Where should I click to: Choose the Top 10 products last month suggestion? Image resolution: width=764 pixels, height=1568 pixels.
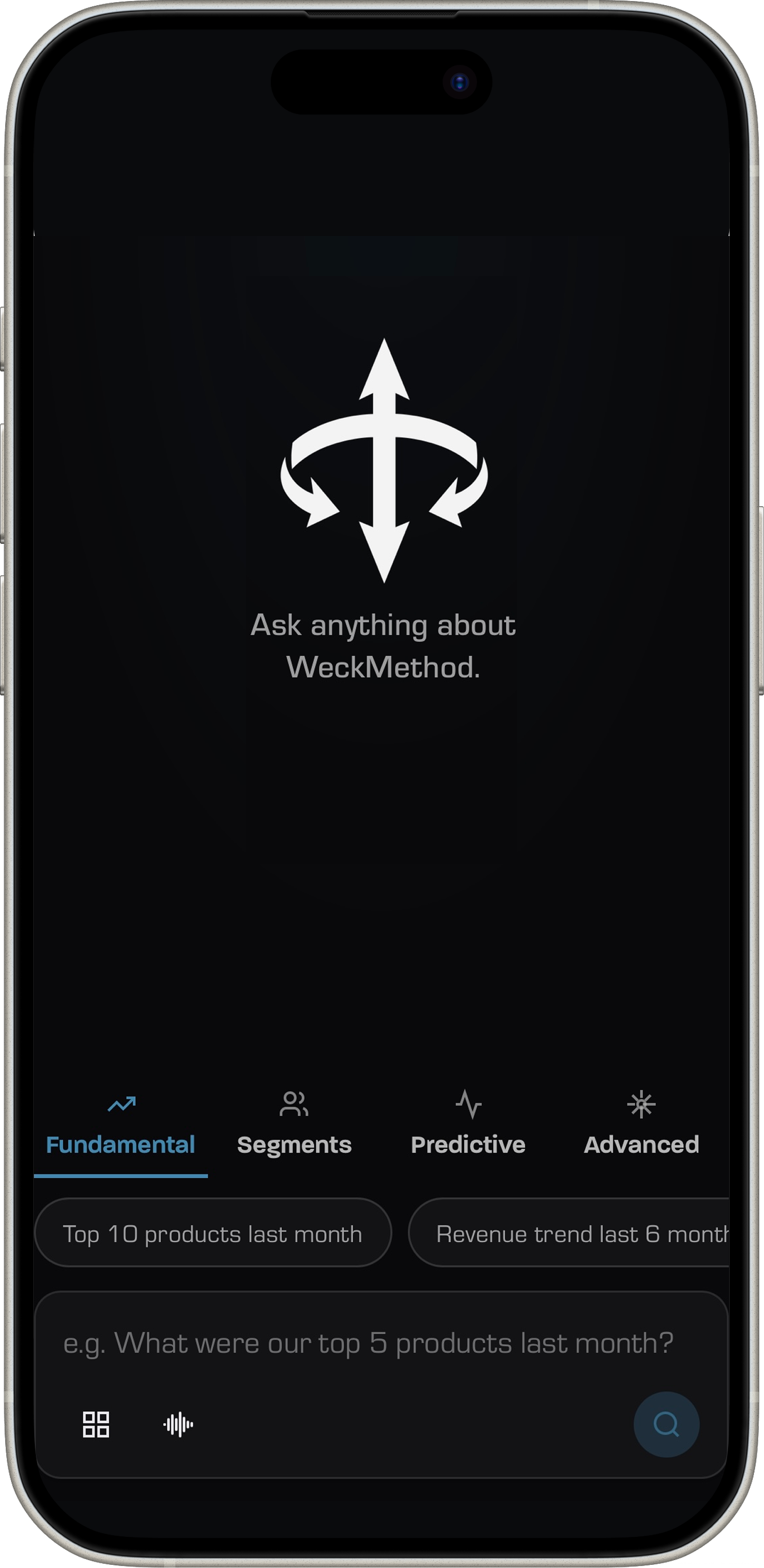pyautogui.click(x=211, y=1235)
